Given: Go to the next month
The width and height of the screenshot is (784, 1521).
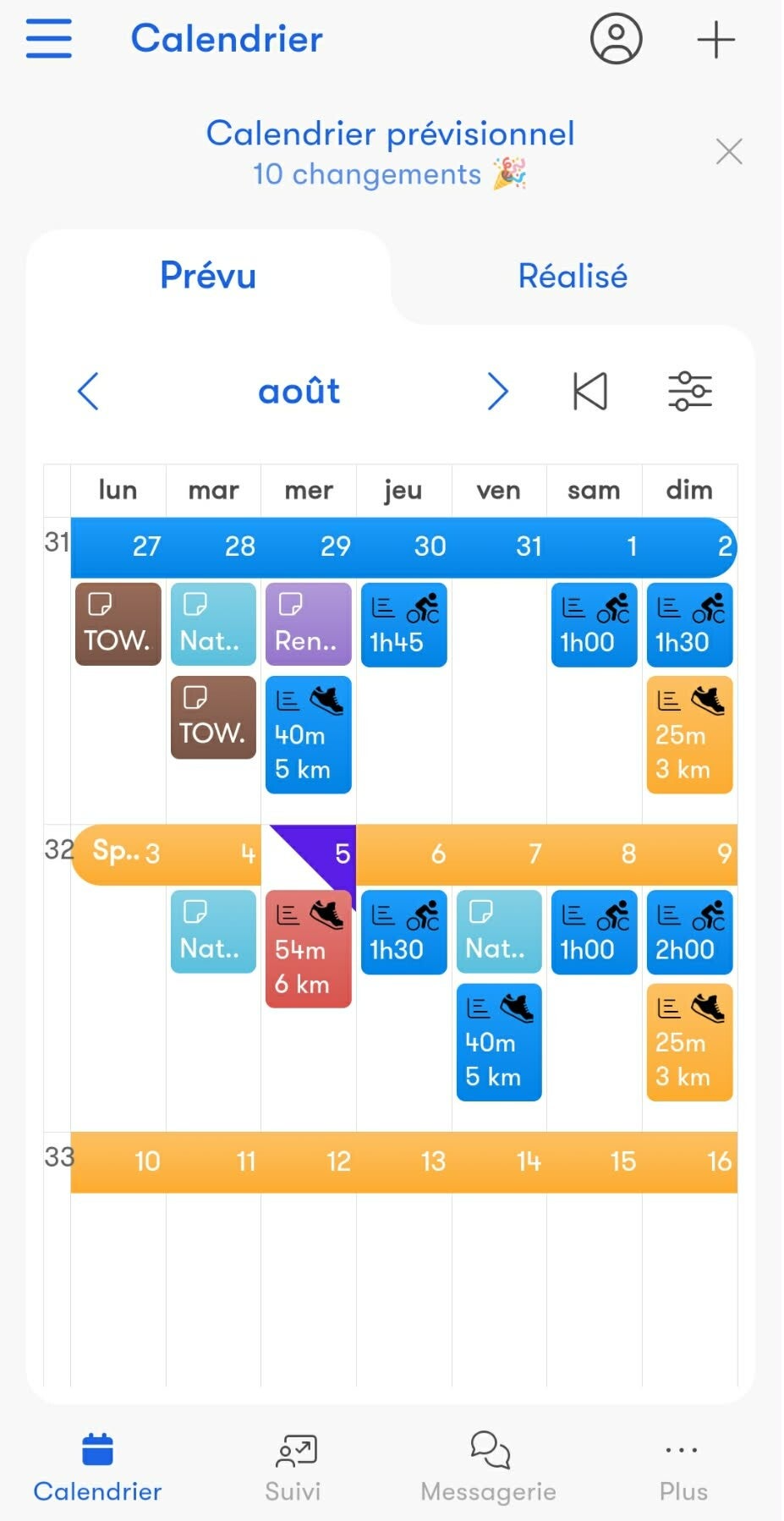Looking at the screenshot, I should click(497, 391).
